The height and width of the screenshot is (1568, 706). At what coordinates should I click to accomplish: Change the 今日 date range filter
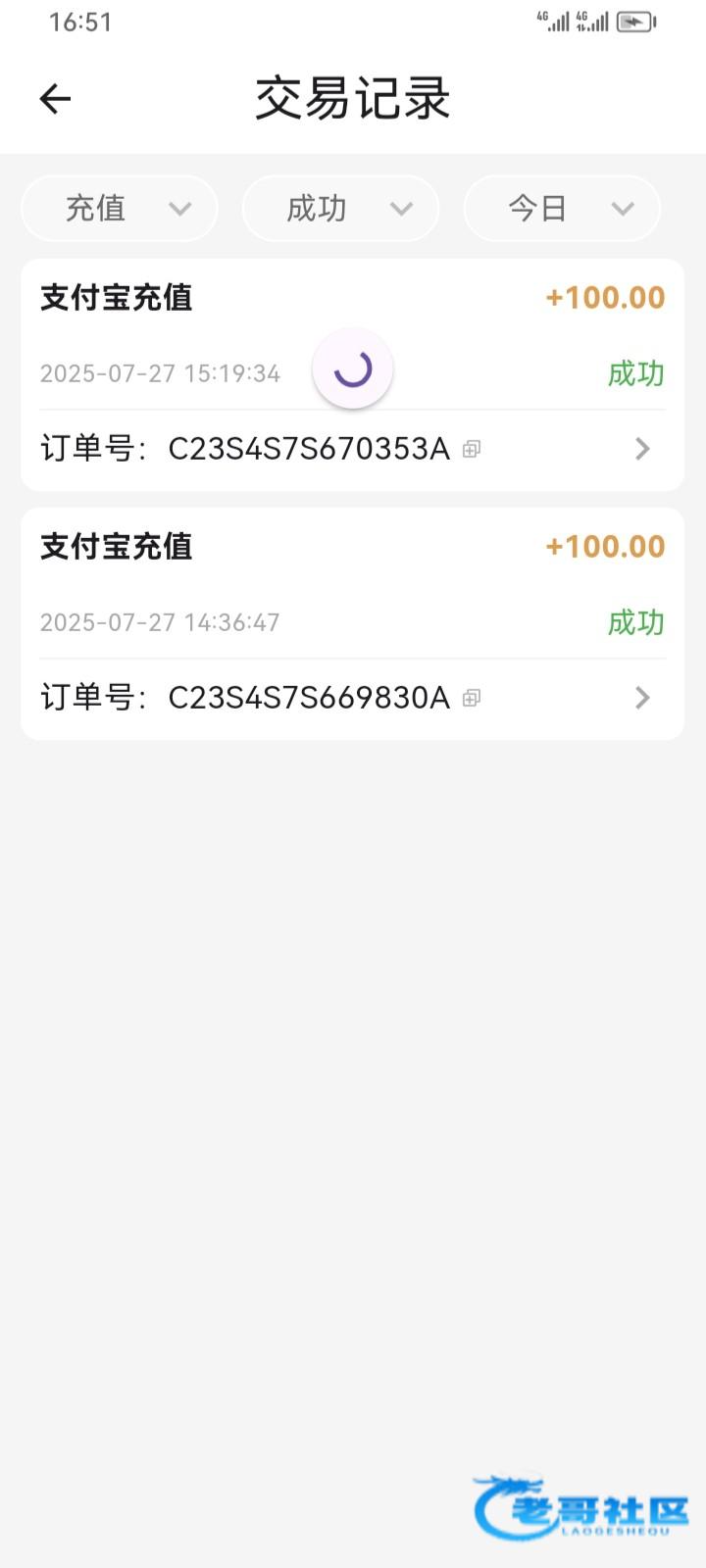[x=562, y=209]
